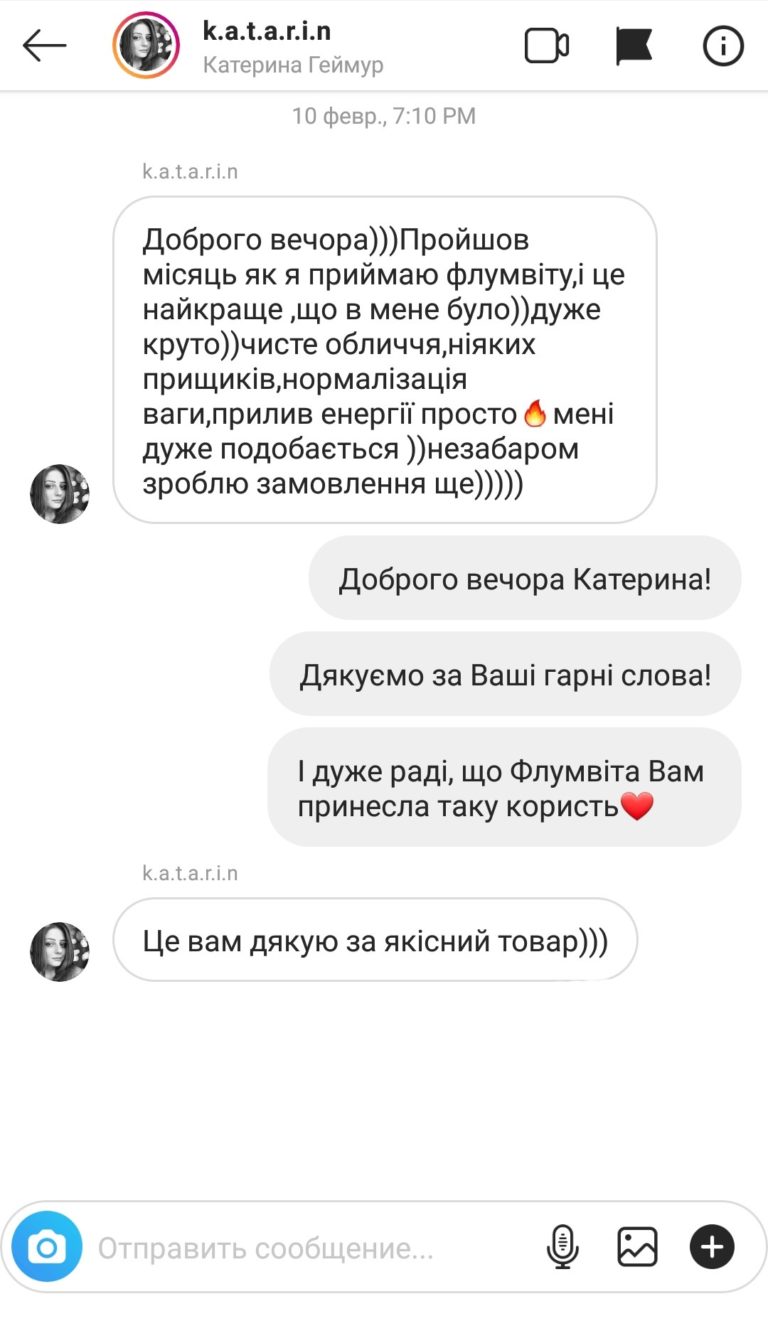Go back using the arrow icon
The height and width of the screenshot is (1321, 768).
coord(44,46)
